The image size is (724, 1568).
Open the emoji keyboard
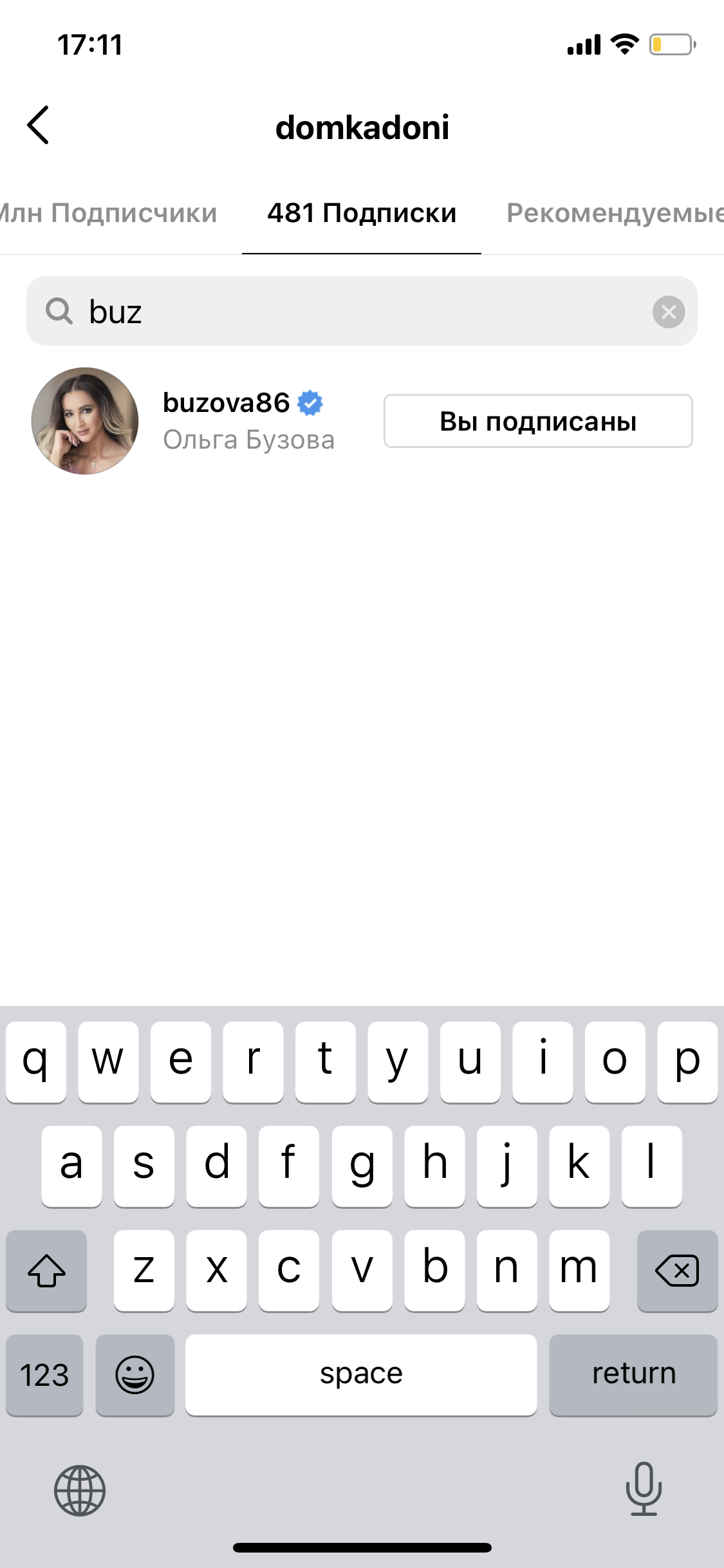[135, 1374]
